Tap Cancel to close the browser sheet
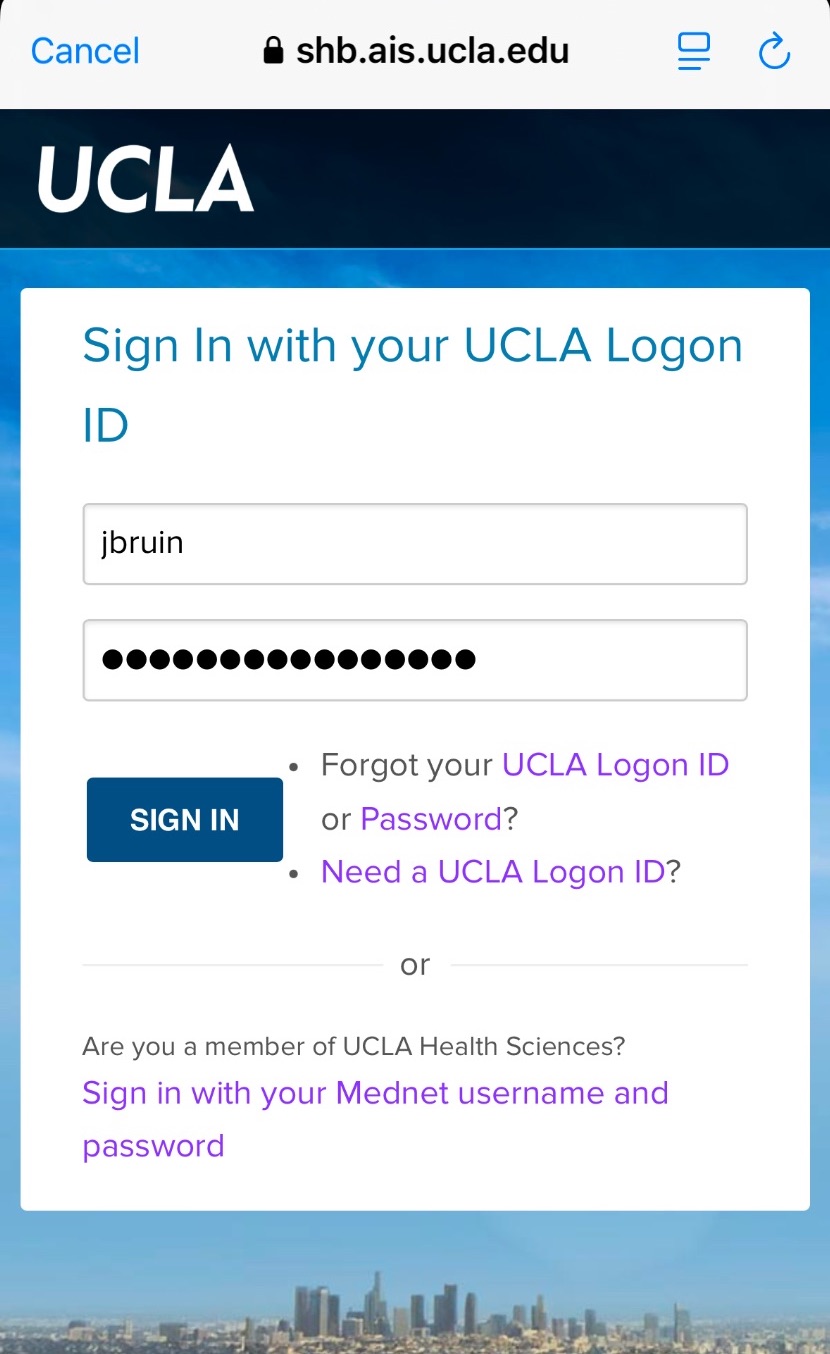The image size is (830, 1354). (85, 51)
